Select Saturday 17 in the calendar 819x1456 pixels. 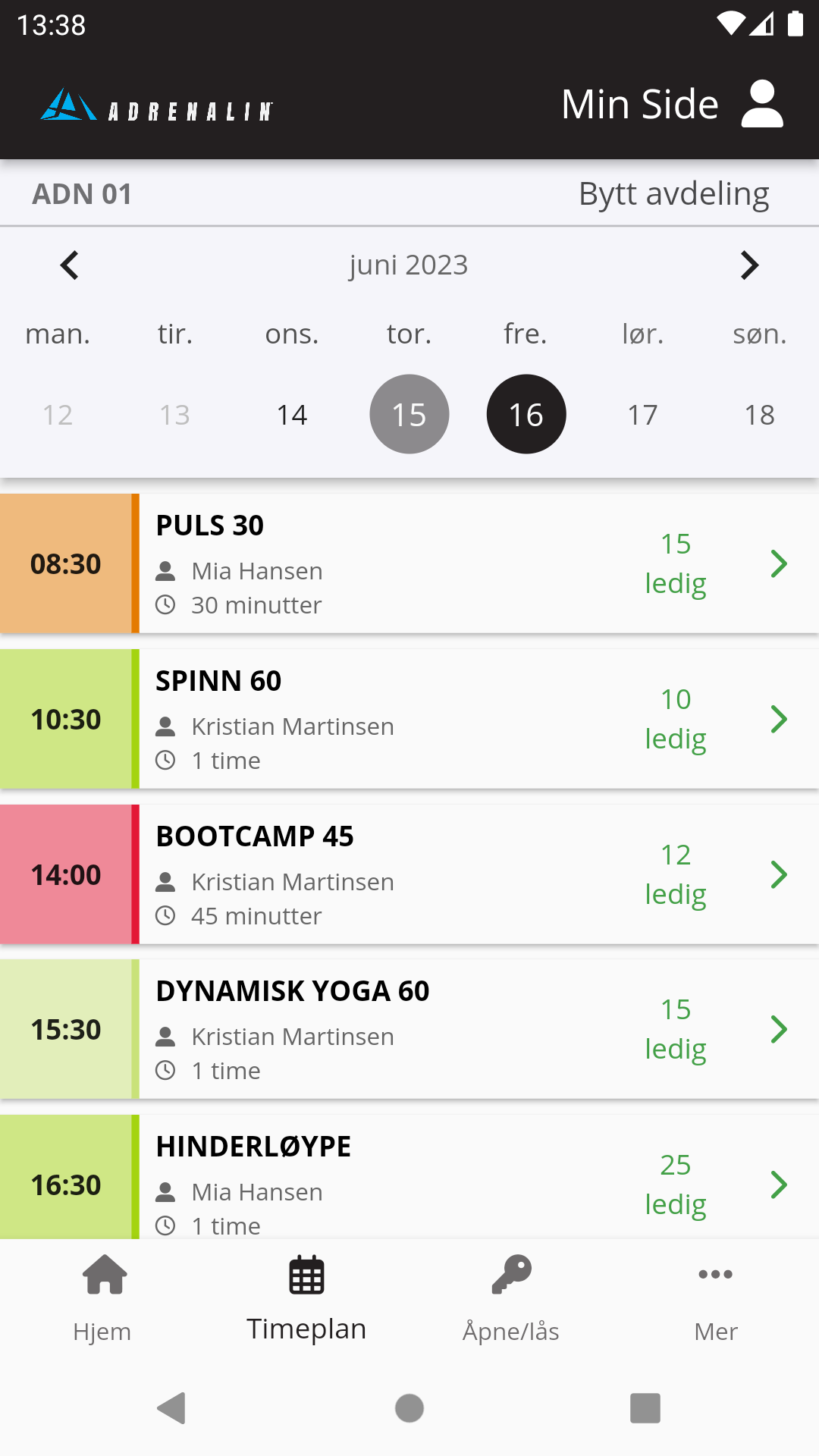(x=642, y=415)
